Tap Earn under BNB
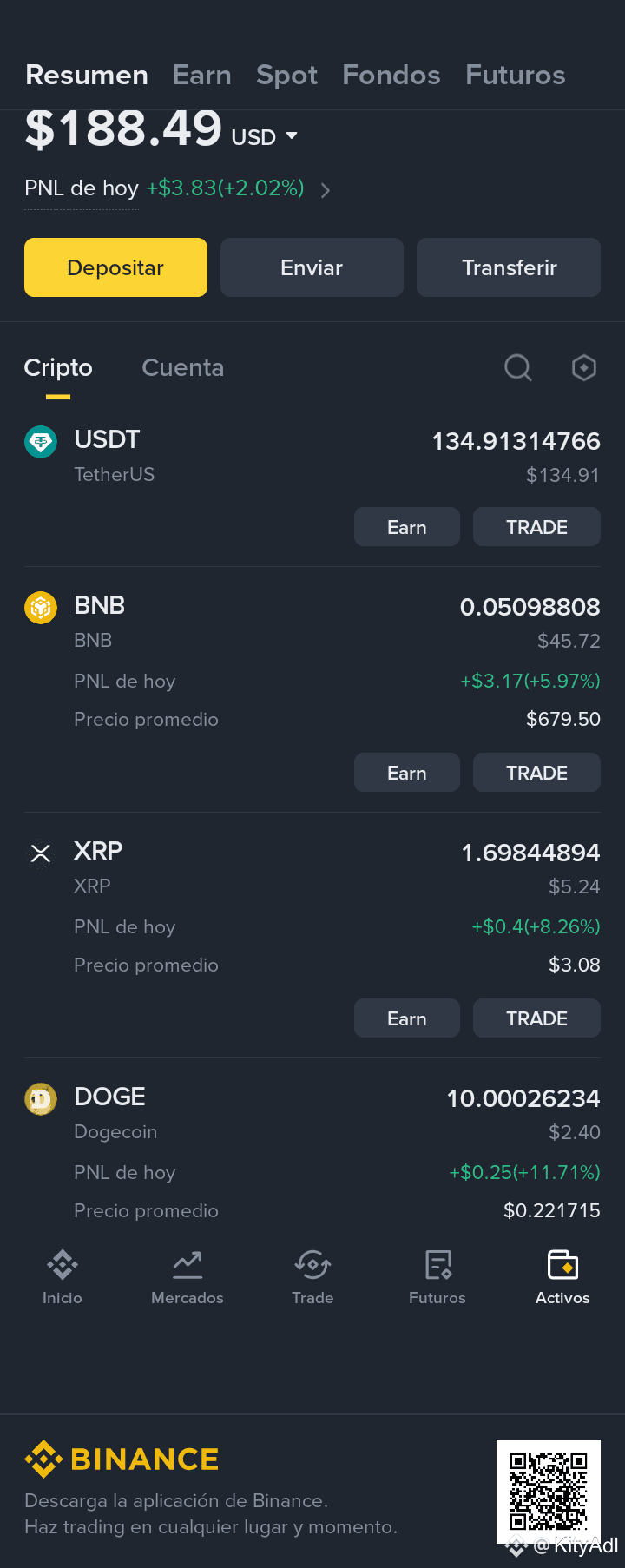Viewport: 625px width, 1568px height. pos(407,773)
